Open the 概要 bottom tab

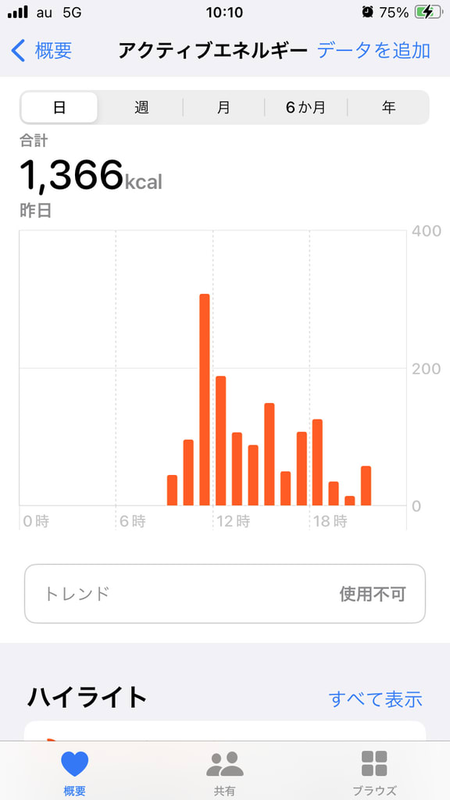pos(74,772)
